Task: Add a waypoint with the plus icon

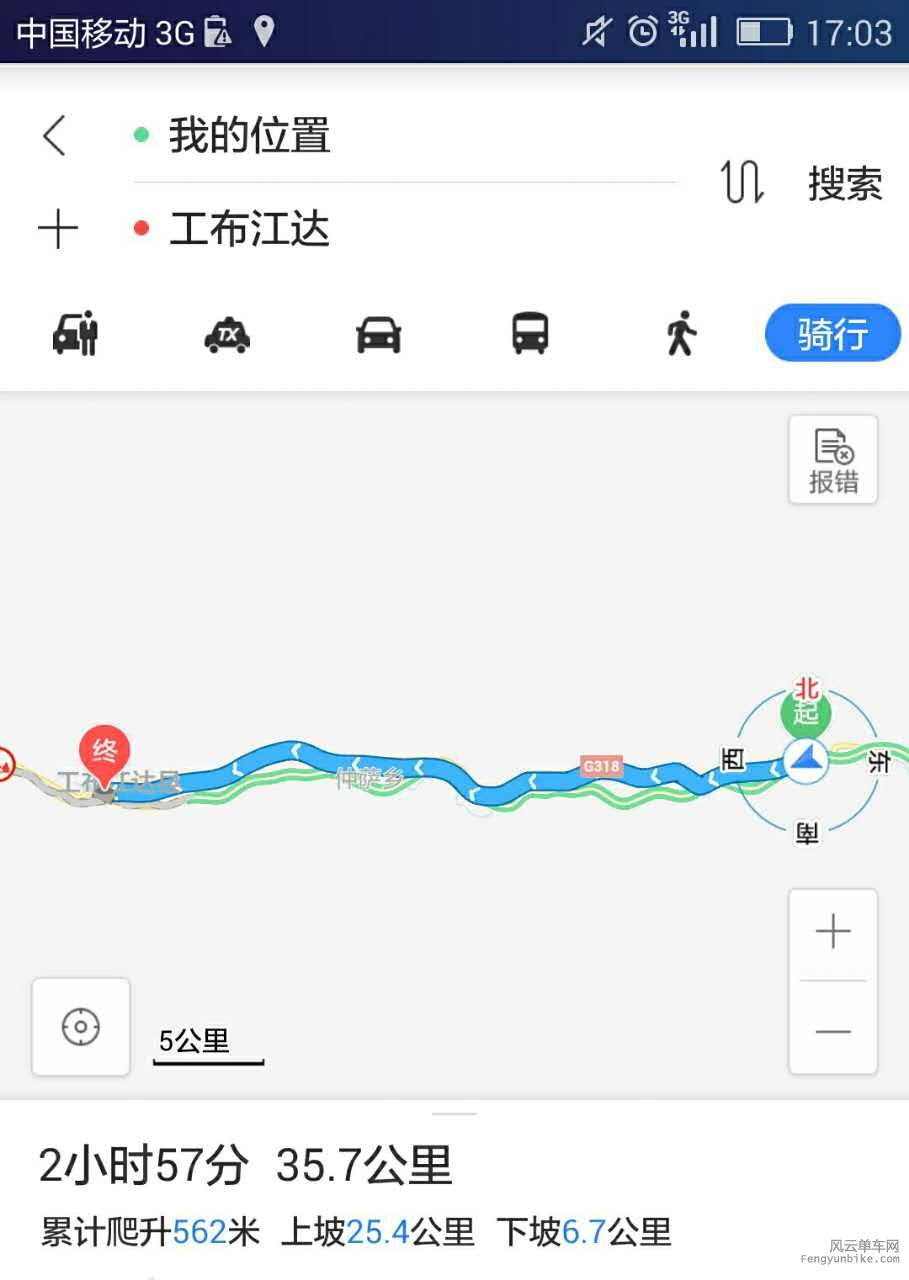Action: coord(57,229)
